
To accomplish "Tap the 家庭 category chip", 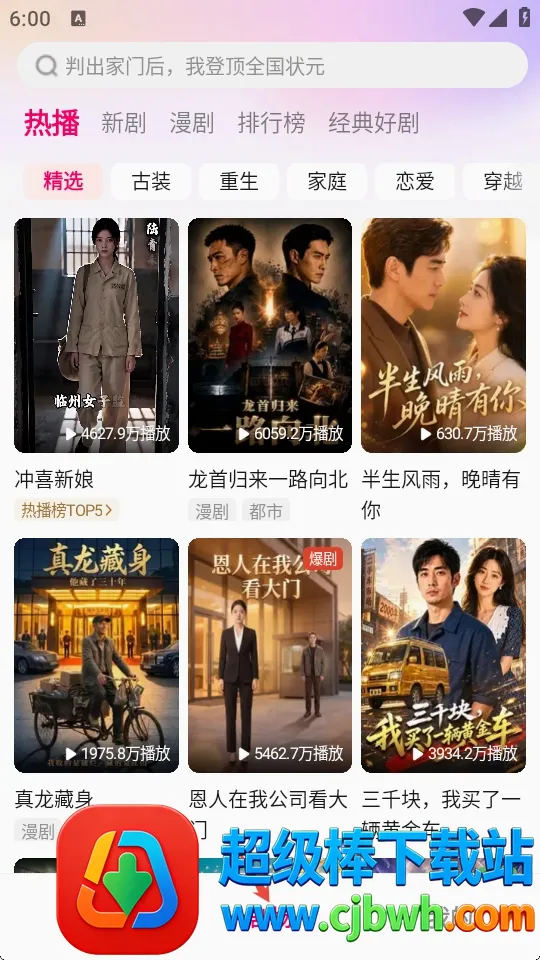I will [327, 181].
